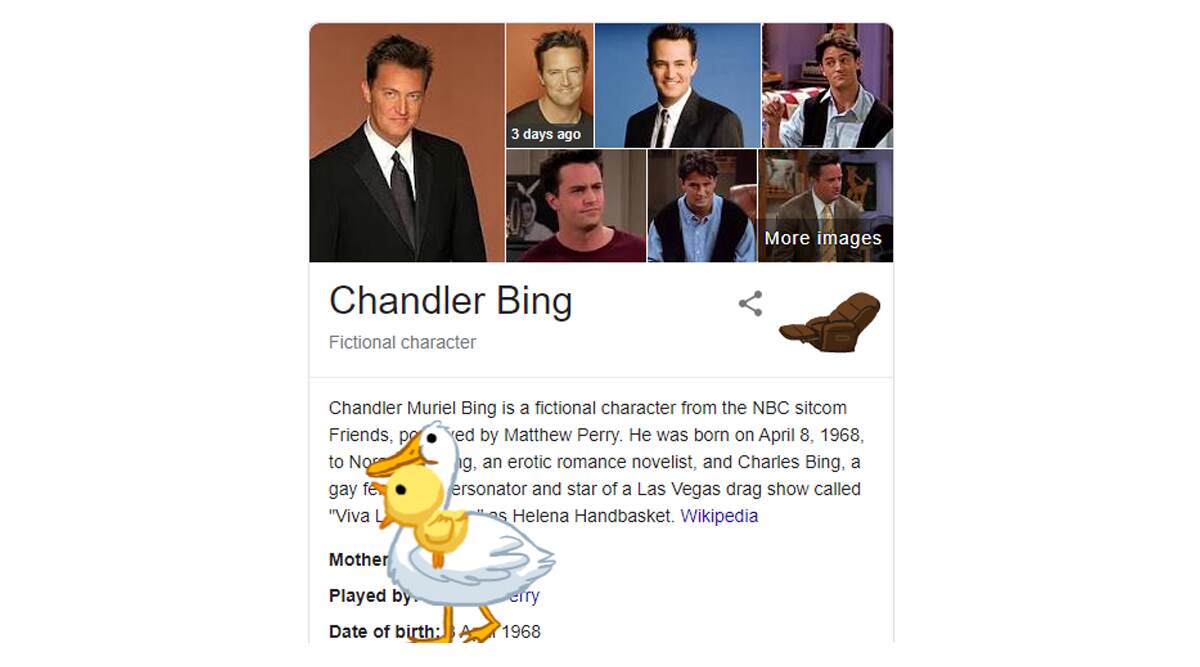Open the Wikipedia link
Screen dimensions: 1200x667
click(719, 516)
